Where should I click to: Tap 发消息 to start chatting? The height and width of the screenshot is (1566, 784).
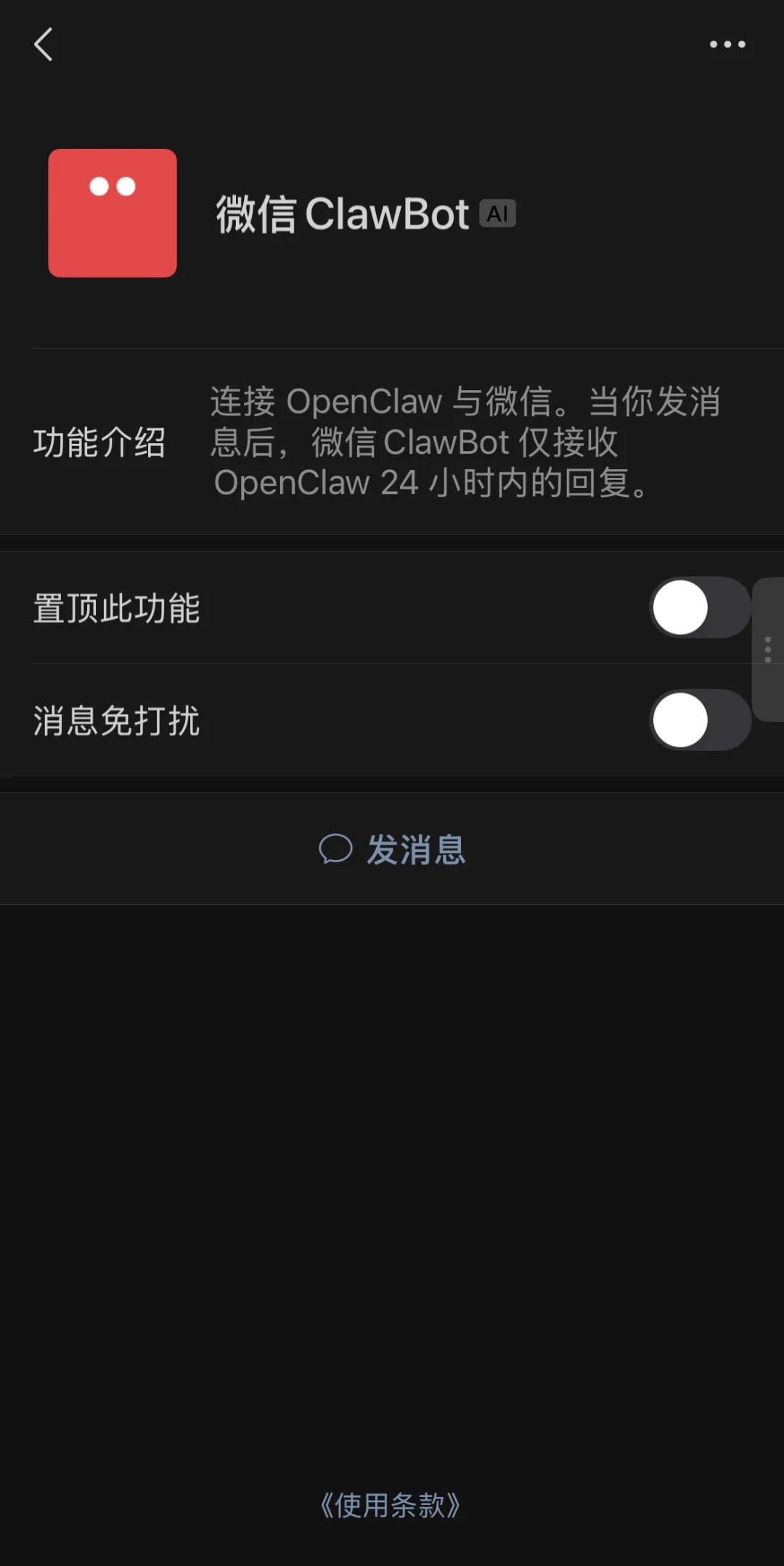click(416, 850)
